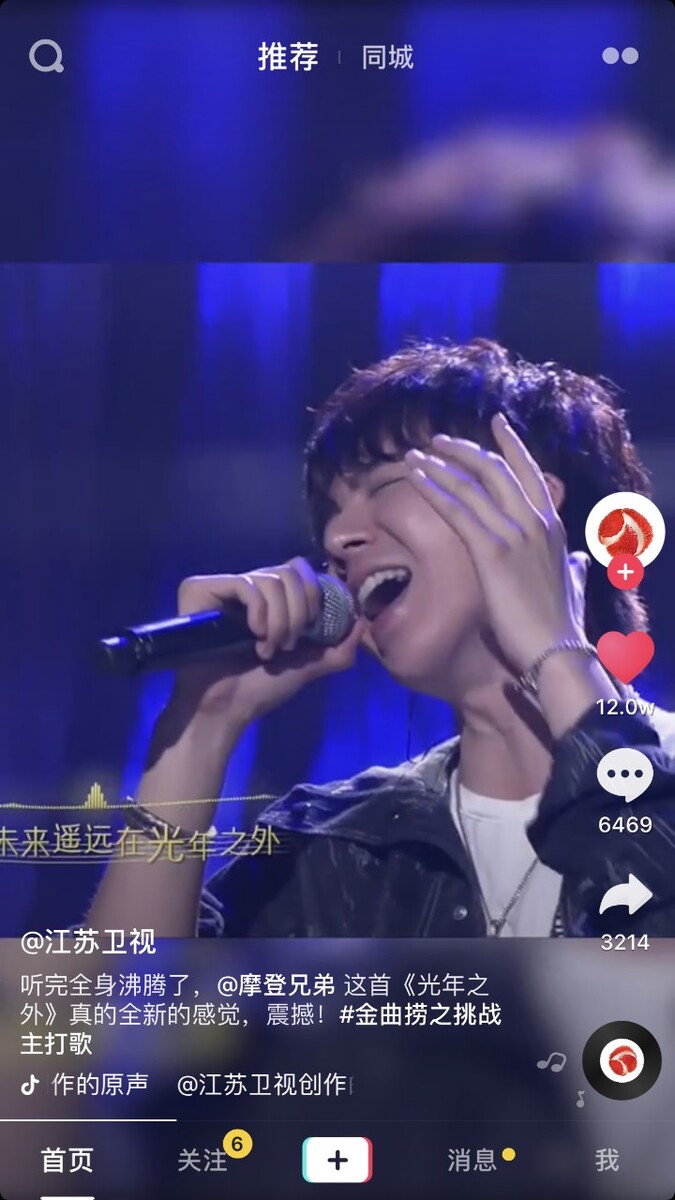675x1200 pixels.
Task: Switch to the 同城 tab
Action: point(387,57)
